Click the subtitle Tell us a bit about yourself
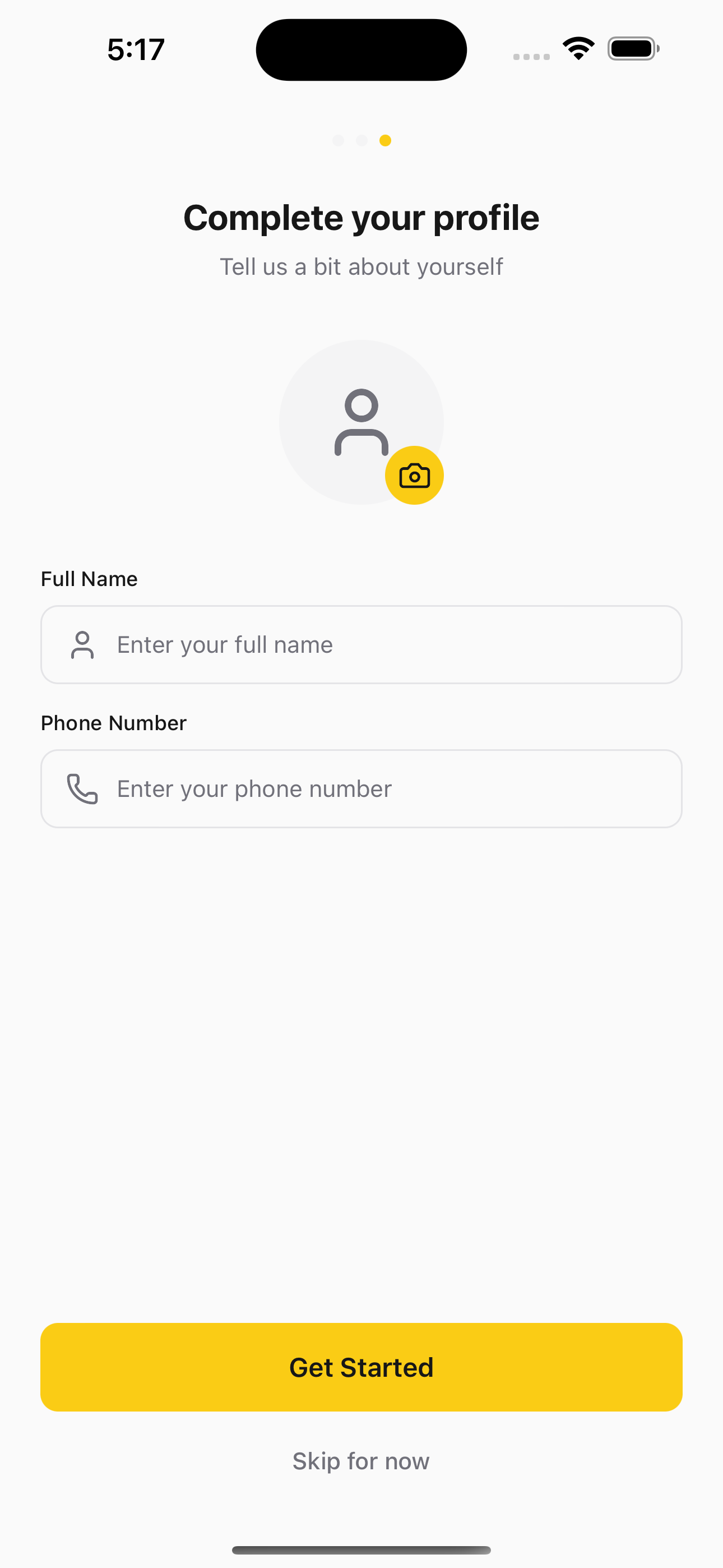Viewport: 723px width, 1568px height. (361, 266)
